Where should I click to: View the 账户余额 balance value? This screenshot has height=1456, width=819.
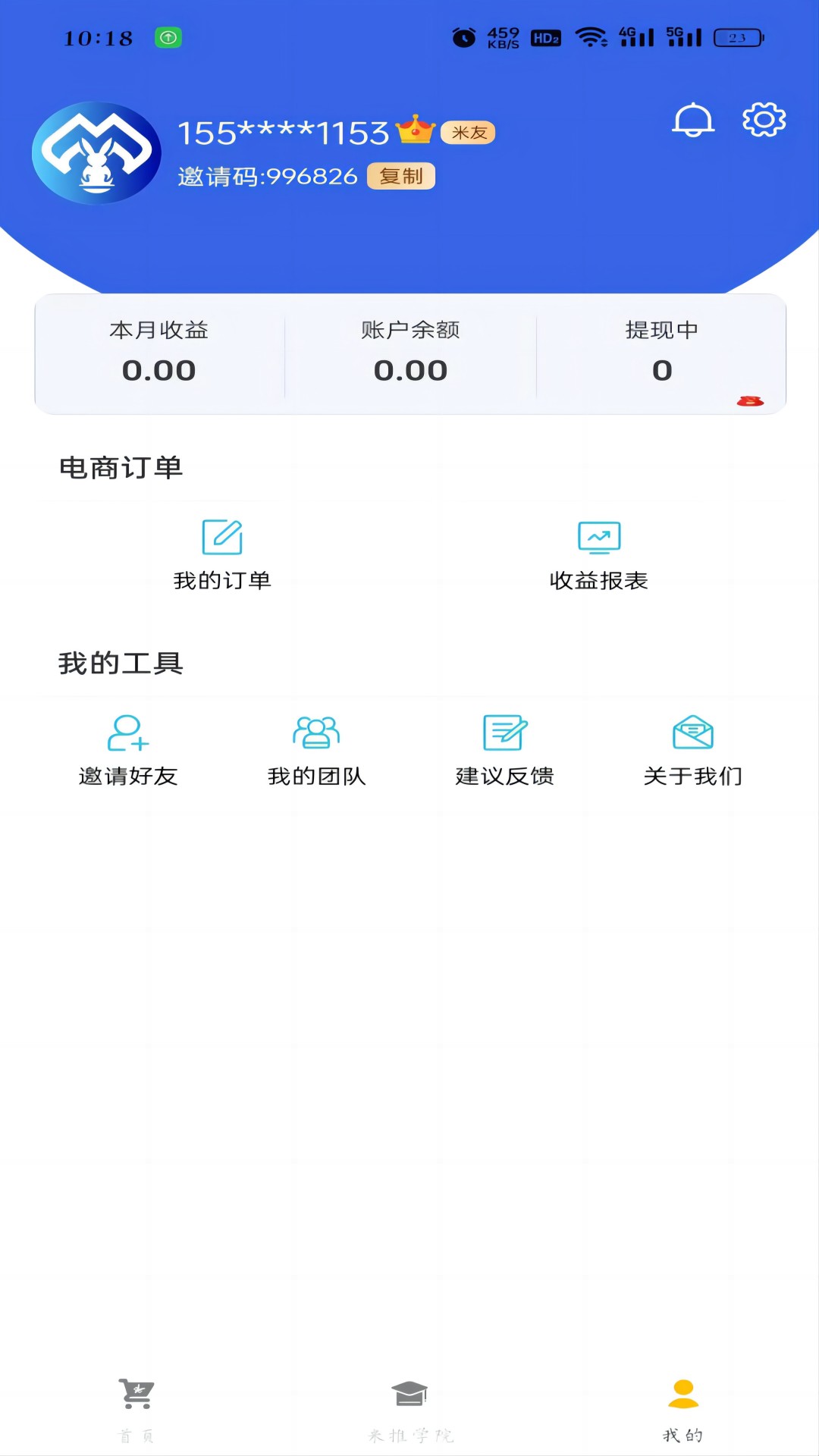click(x=409, y=371)
